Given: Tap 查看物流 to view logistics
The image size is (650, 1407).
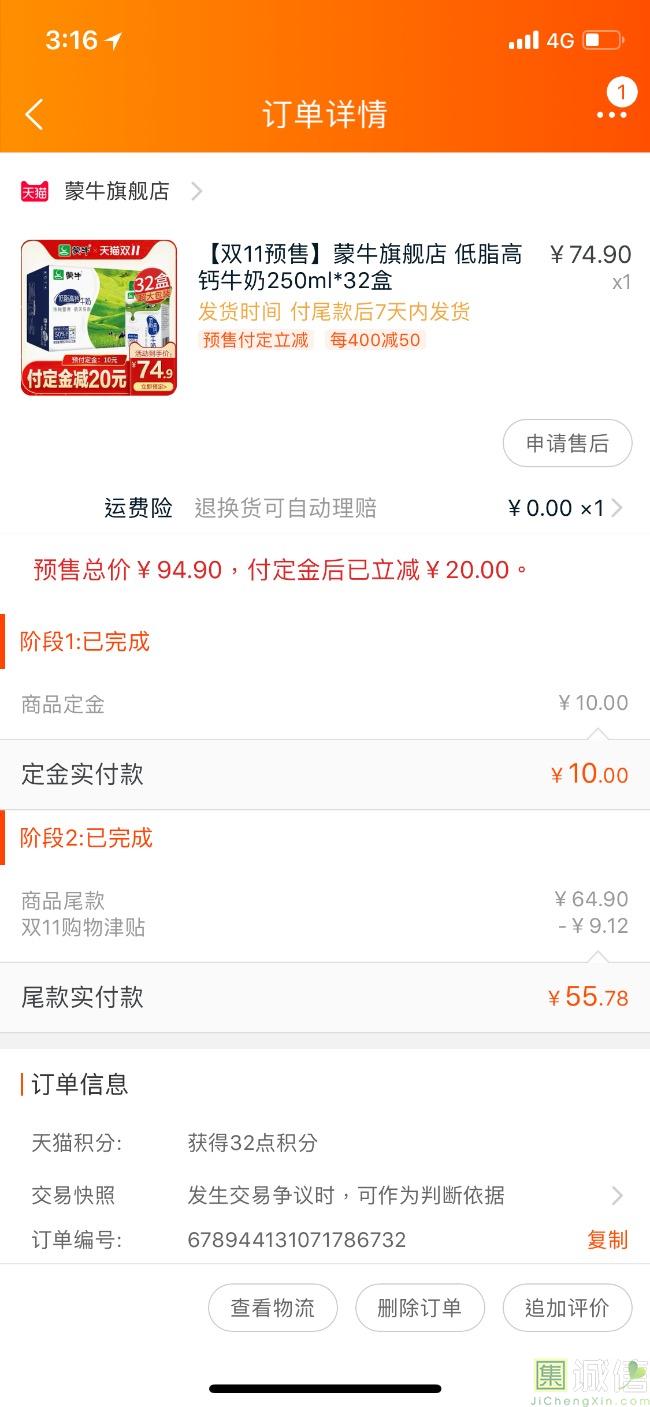Looking at the screenshot, I should (x=273, y=1308).
